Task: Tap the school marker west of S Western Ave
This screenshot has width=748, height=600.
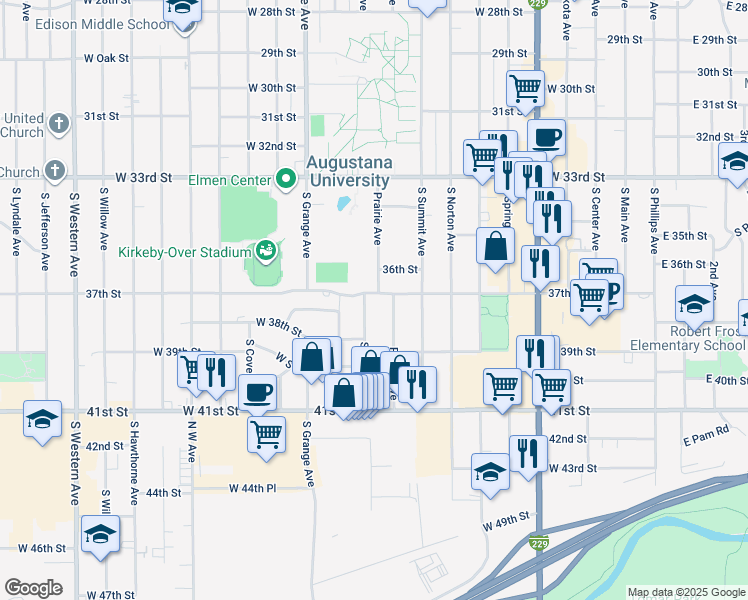Action: pos(42,419)
